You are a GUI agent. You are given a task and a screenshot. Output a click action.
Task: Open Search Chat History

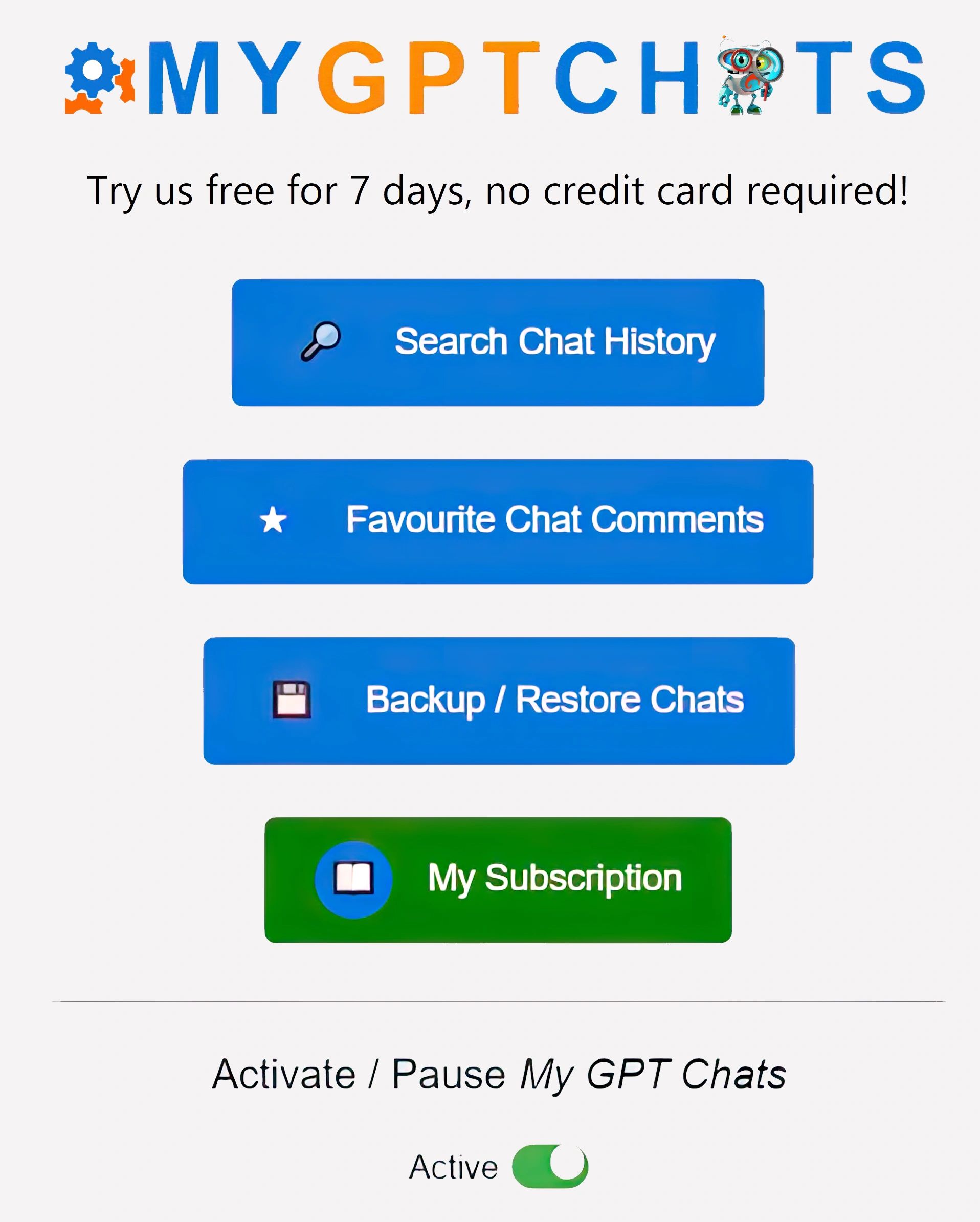coord(497,342)
